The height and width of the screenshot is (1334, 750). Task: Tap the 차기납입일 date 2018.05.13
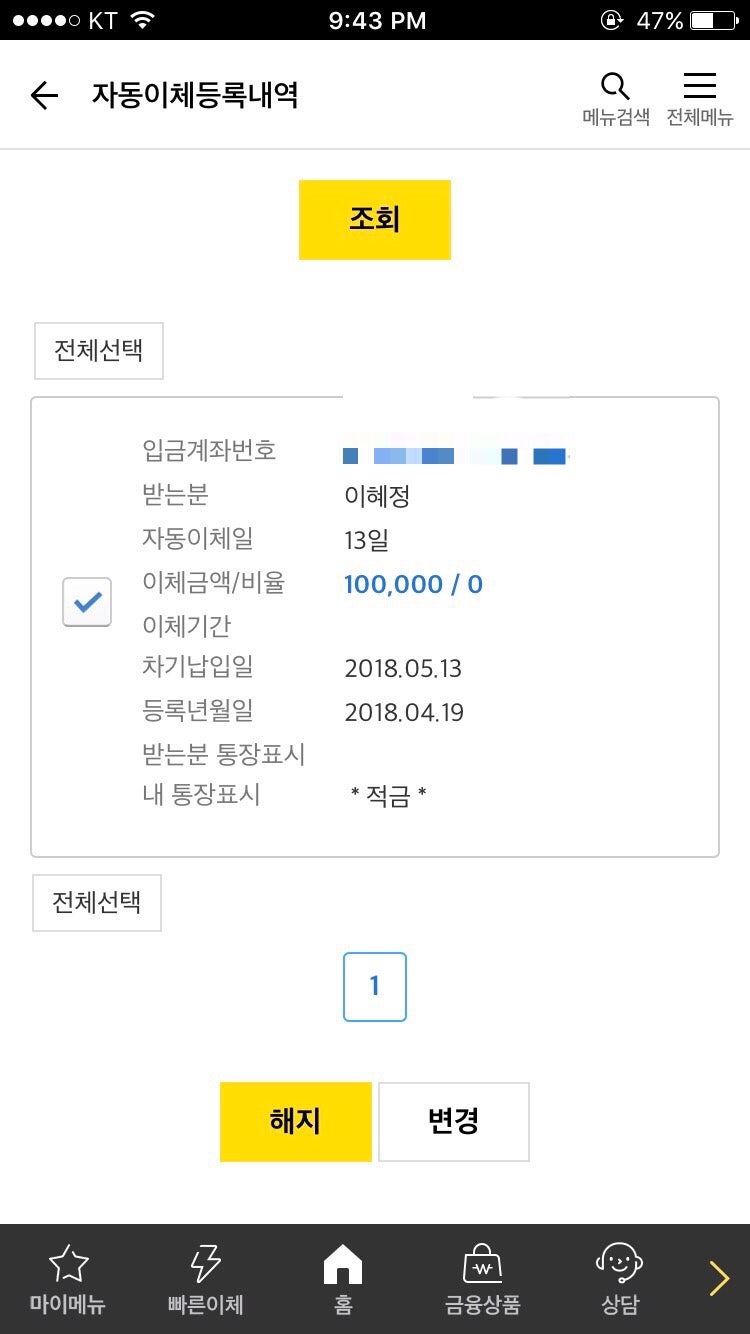point(403,668)
